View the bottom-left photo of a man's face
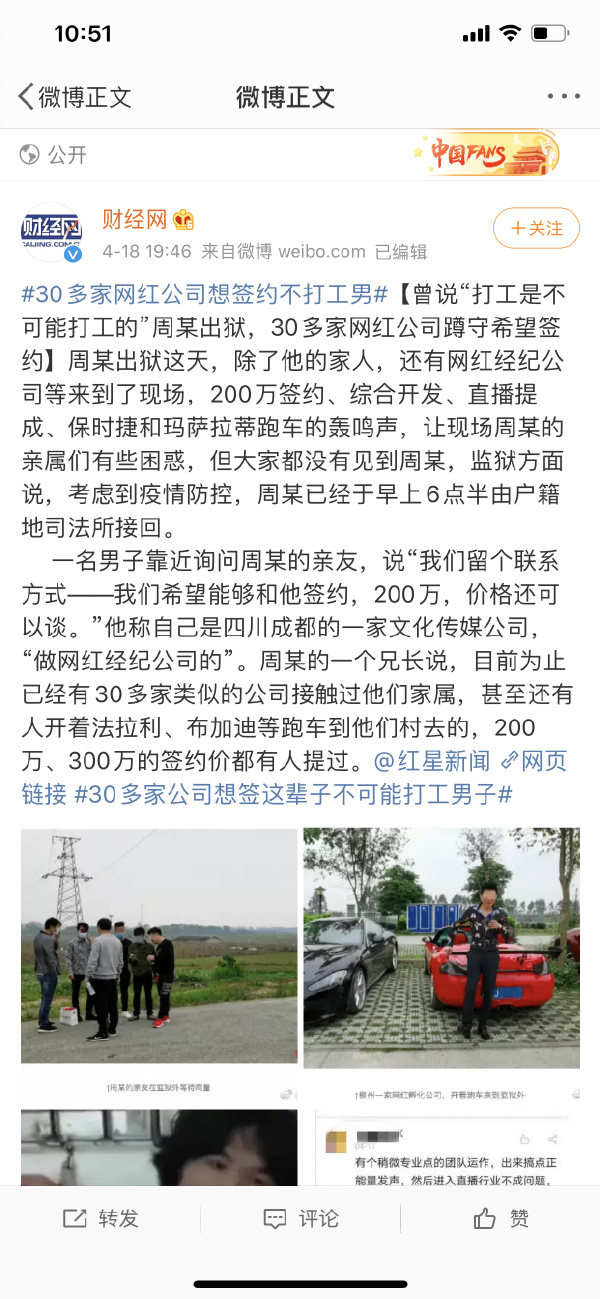600x1299 pixels. pyautogui.click(x=159, y=1146)
